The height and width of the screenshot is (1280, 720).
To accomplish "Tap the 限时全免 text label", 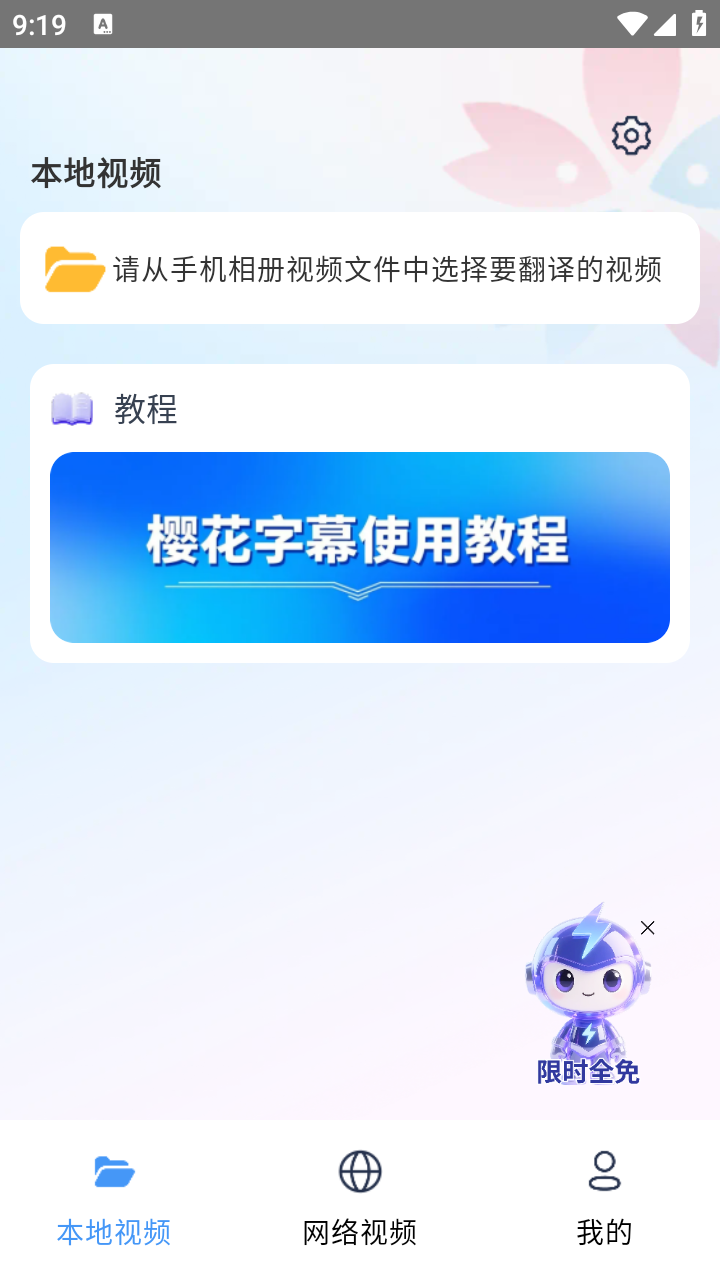I will [588, 1073].
